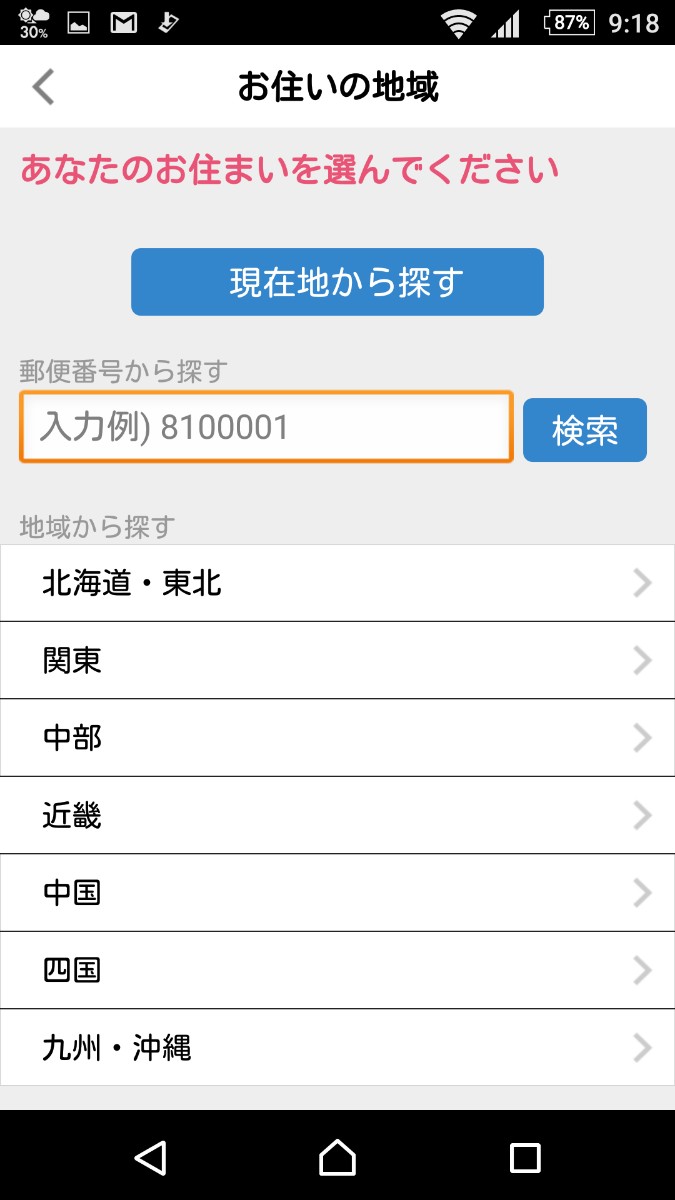Tap the 現在地から探す button
Image resolution: width=675 pixels, height=1200 pixels.
[x=337, y=282]
